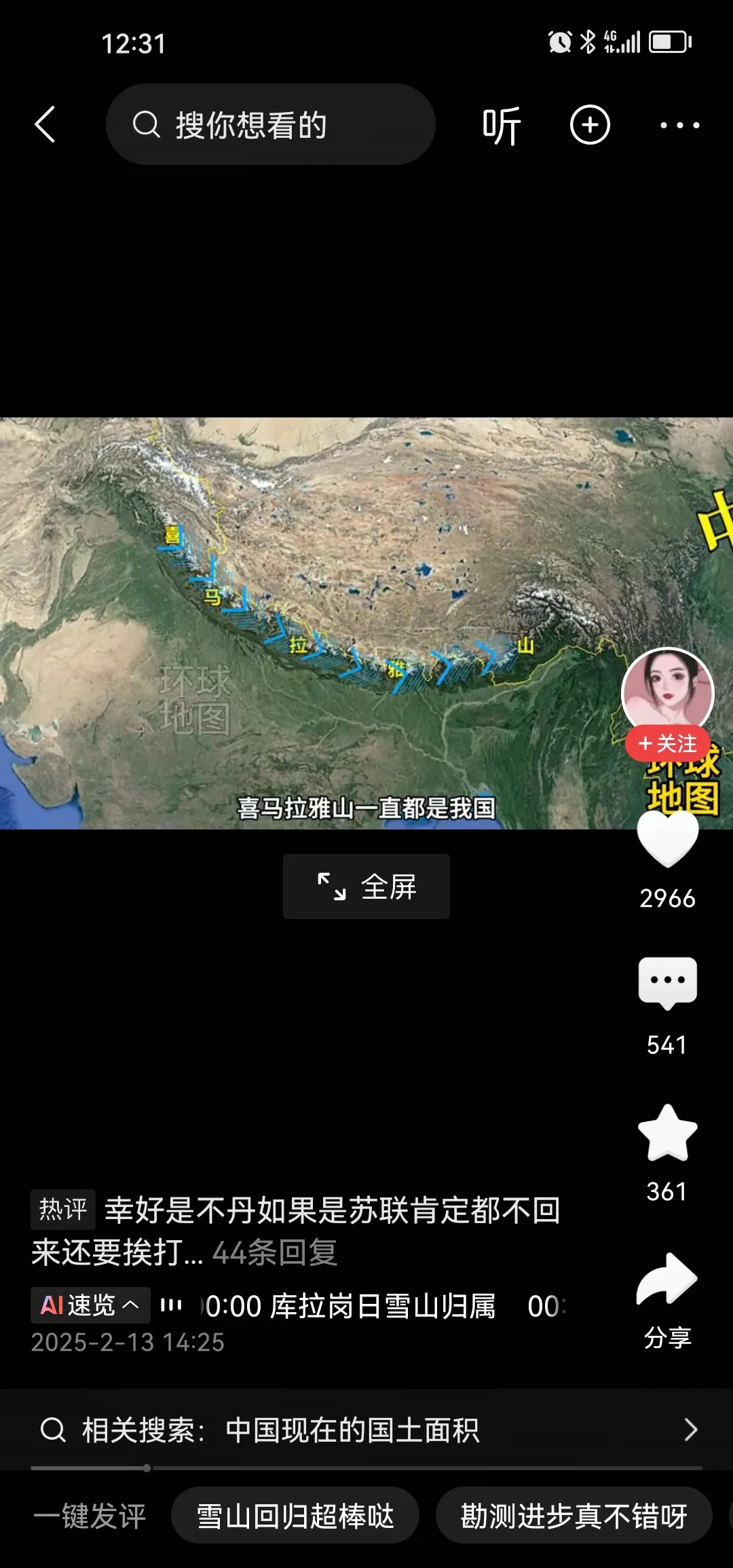Screen dimensions: 733x1568
Task: Like this video with the heart
Action: tap(667, 839)
